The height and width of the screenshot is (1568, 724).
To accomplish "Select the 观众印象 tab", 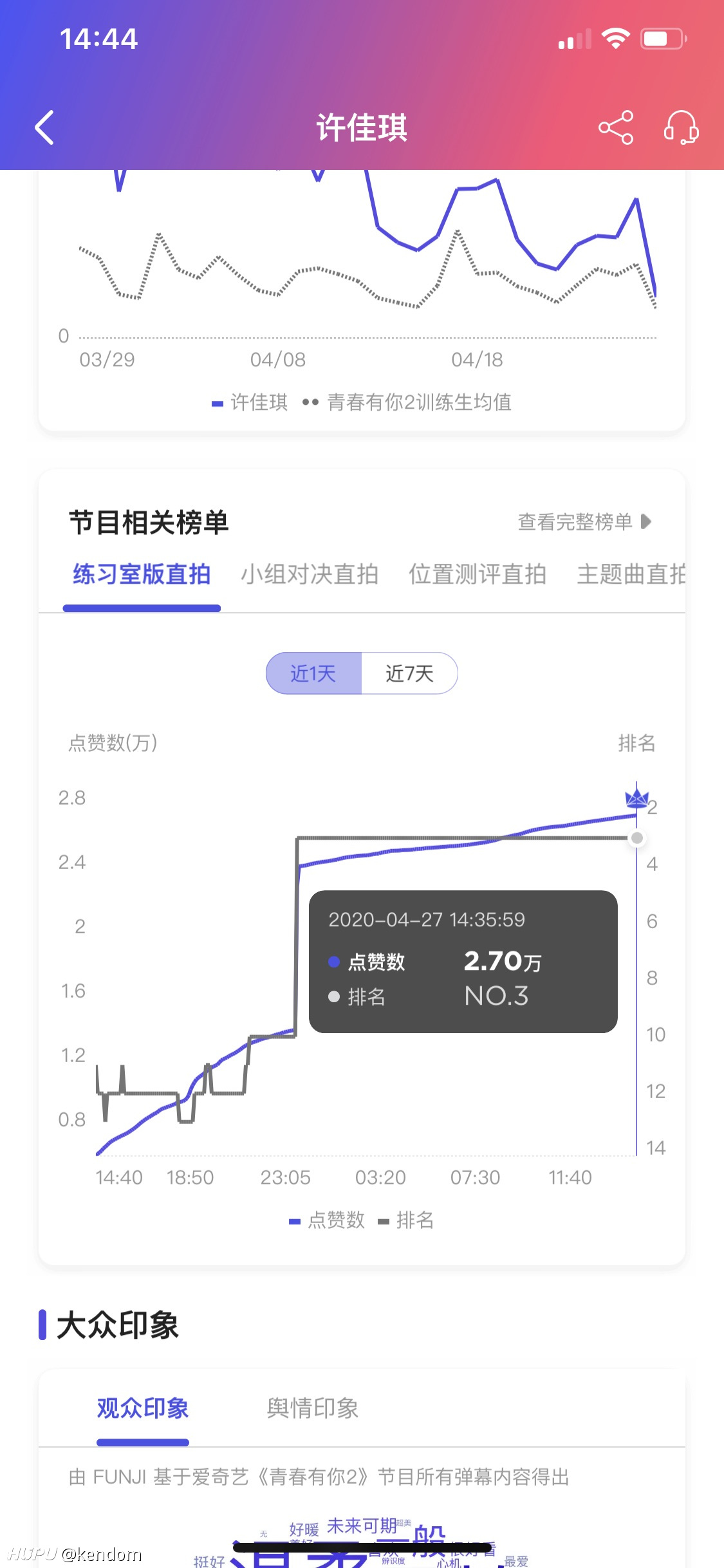I will tap(143, 1408).
